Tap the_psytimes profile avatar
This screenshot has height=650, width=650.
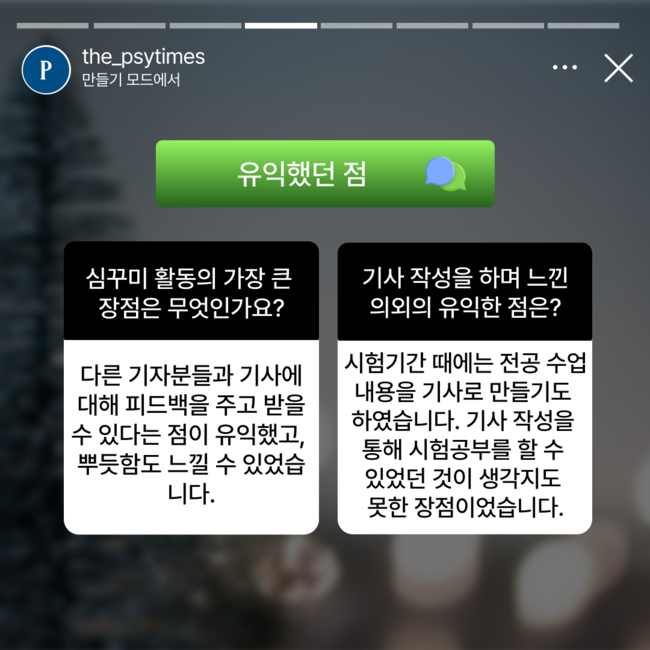[x=47, y=69]
